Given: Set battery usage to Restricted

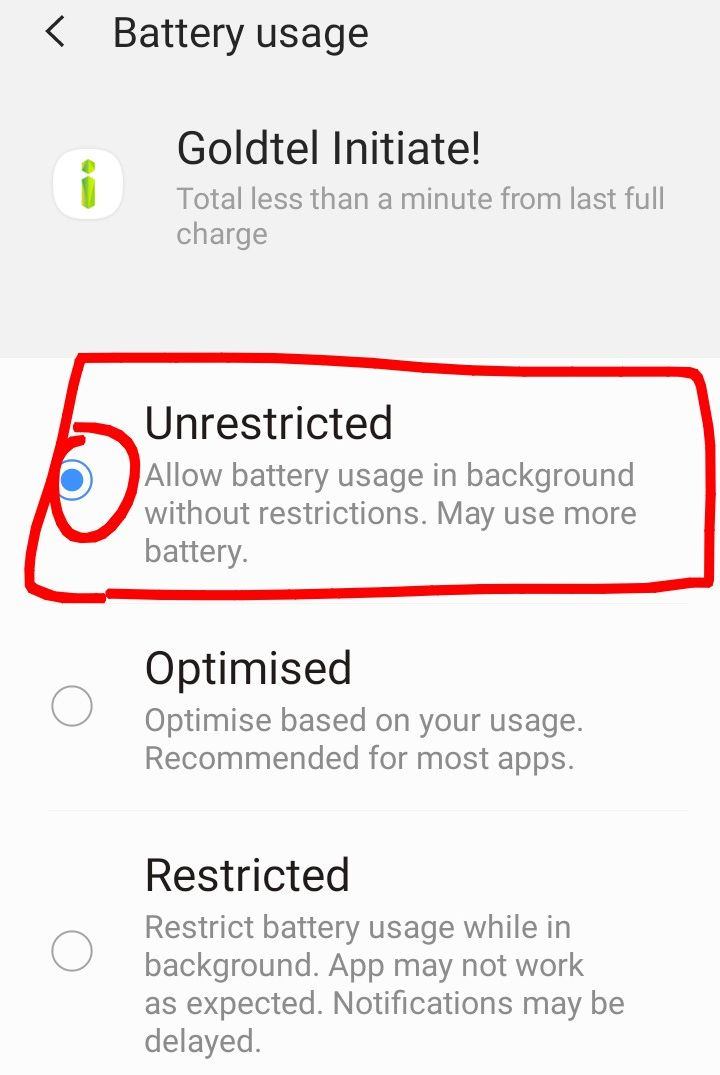Looking at the screenshot, I should click(72, 950).
